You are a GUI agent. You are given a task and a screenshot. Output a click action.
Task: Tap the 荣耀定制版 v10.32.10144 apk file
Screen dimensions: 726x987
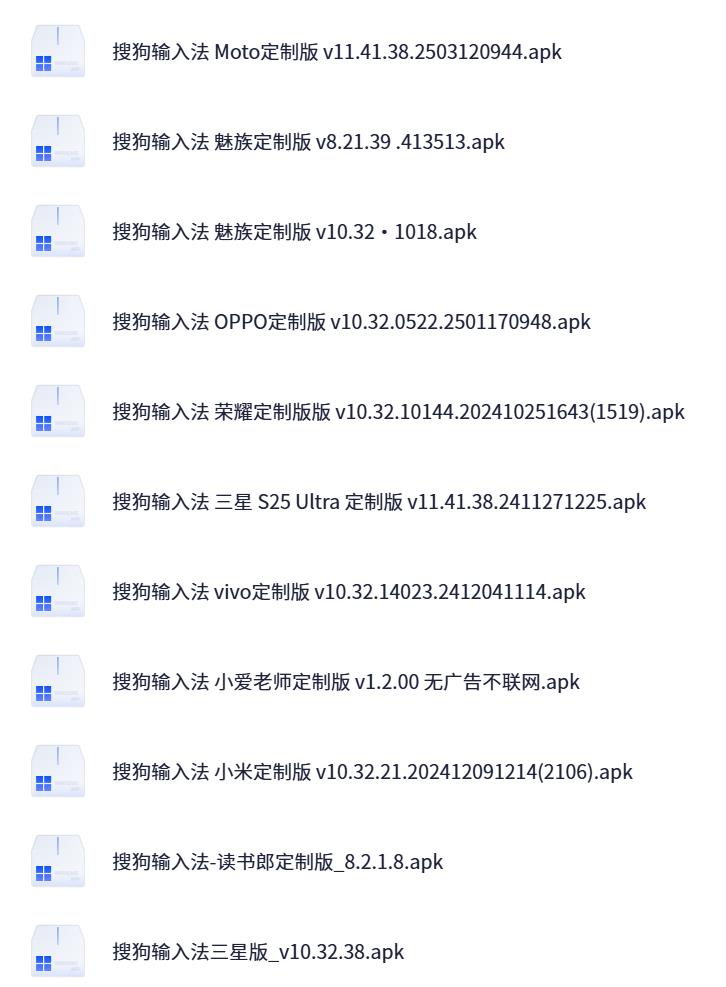coord(398,412)
